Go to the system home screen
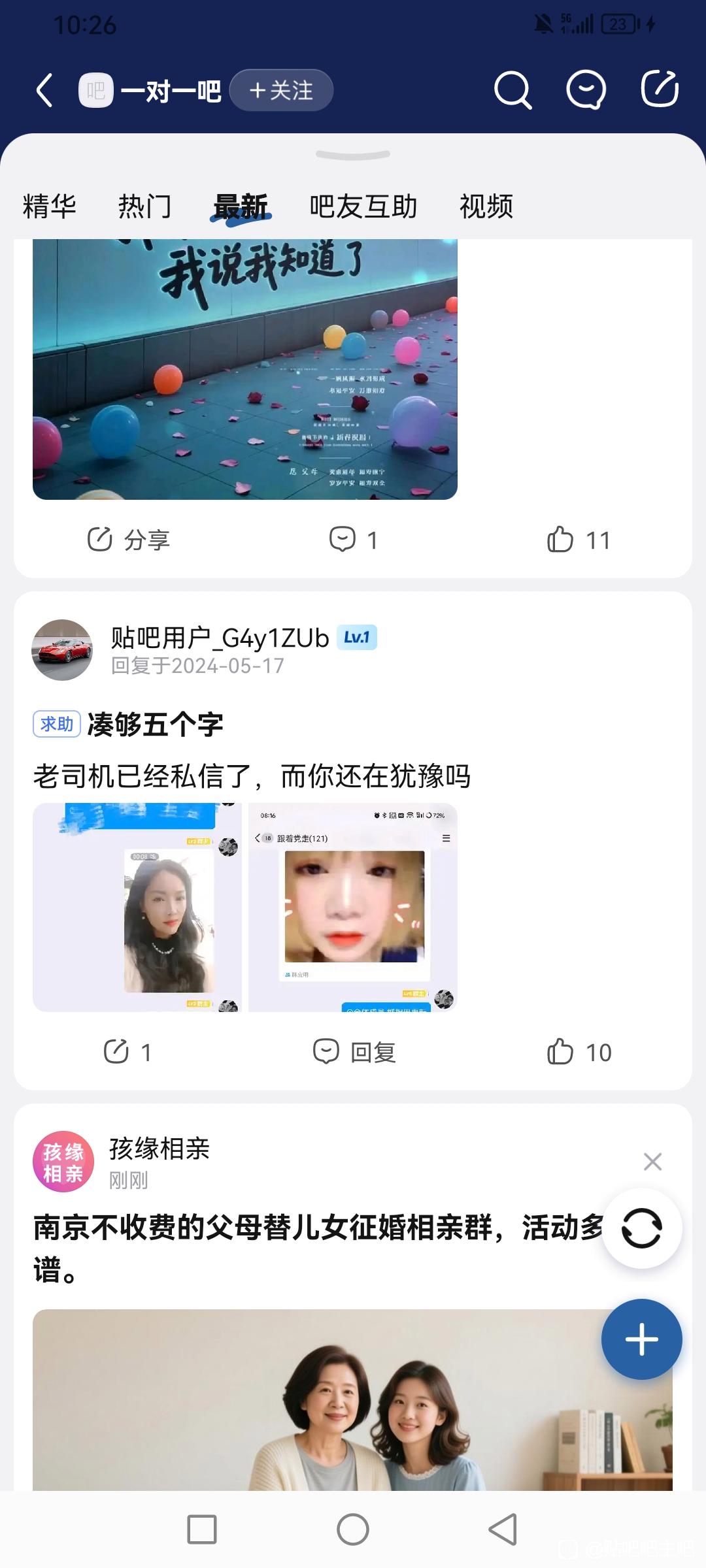This screenshot has height=1568, width=706. tap(353, 1529)
